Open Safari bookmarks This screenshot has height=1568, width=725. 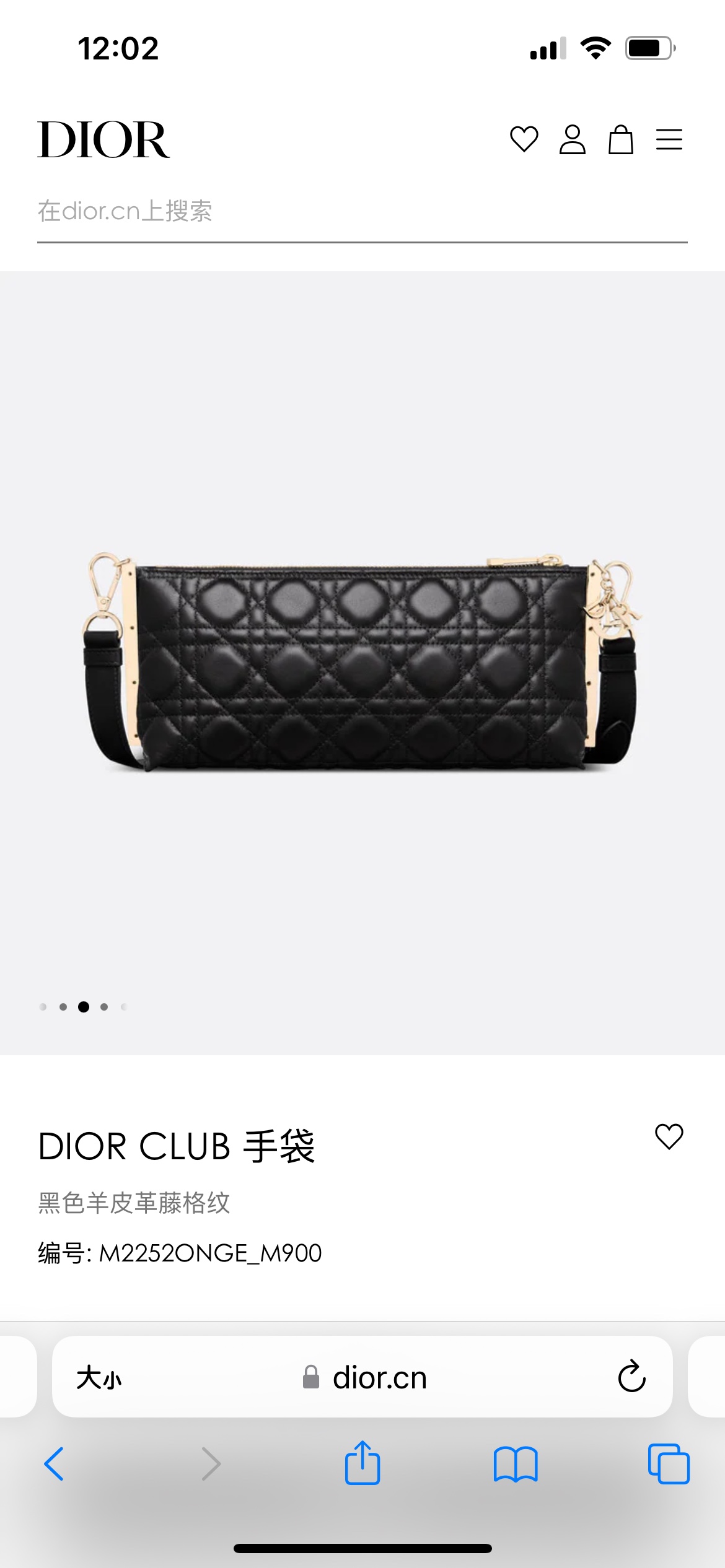(x=516, y=1465)
